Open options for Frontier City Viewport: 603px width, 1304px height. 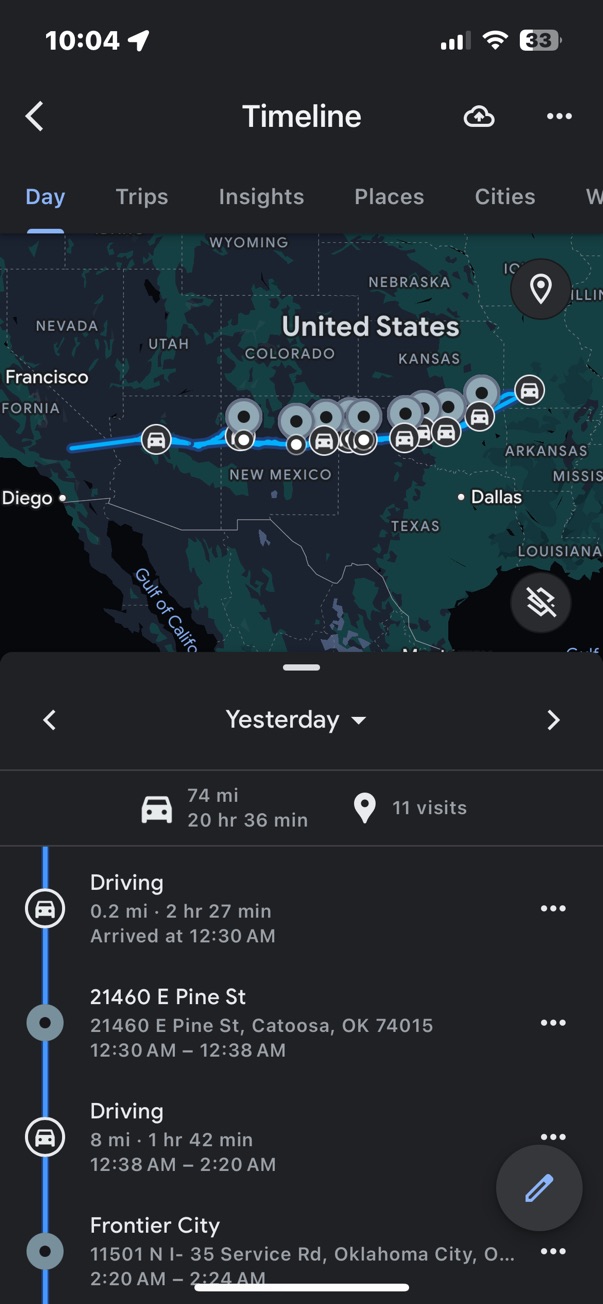tap(553, 1252)
